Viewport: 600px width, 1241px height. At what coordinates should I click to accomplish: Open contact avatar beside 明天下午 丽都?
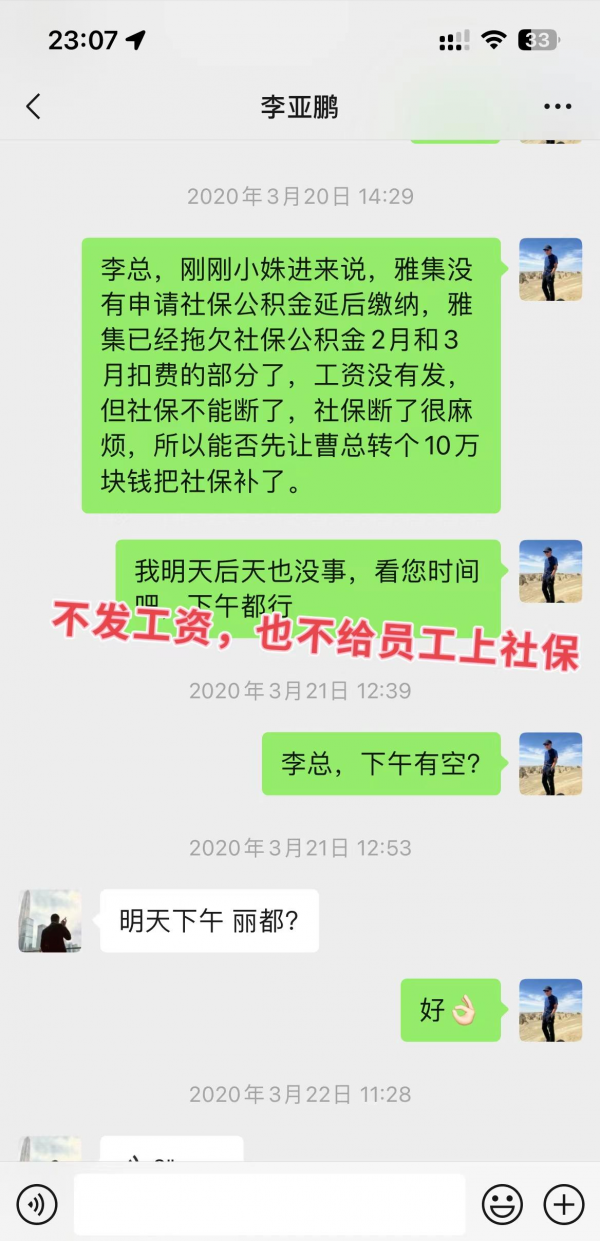50,921
